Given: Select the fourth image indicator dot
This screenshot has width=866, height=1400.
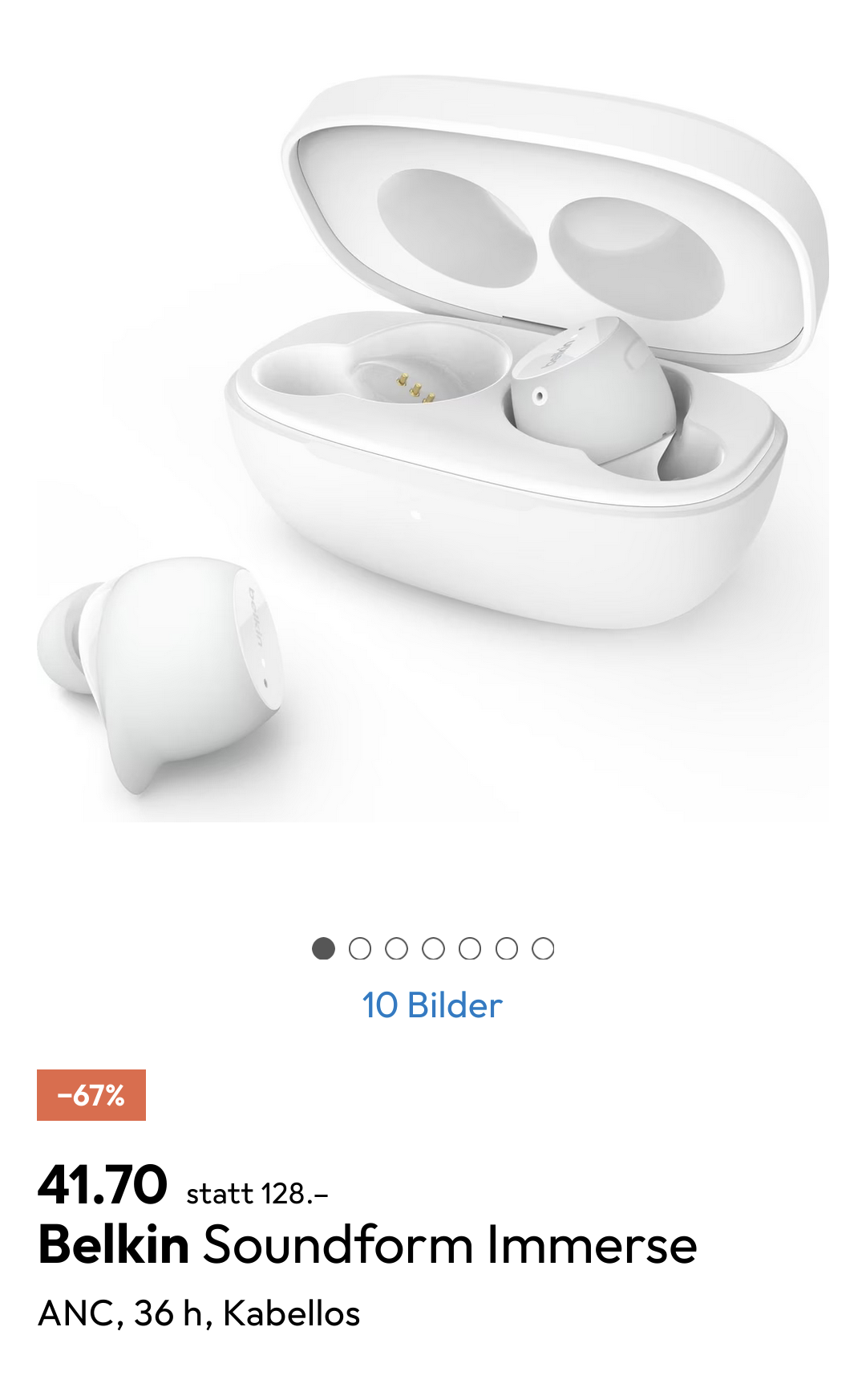Looking at the screenshot, I should pyautogui.click(x=433, y=948).
